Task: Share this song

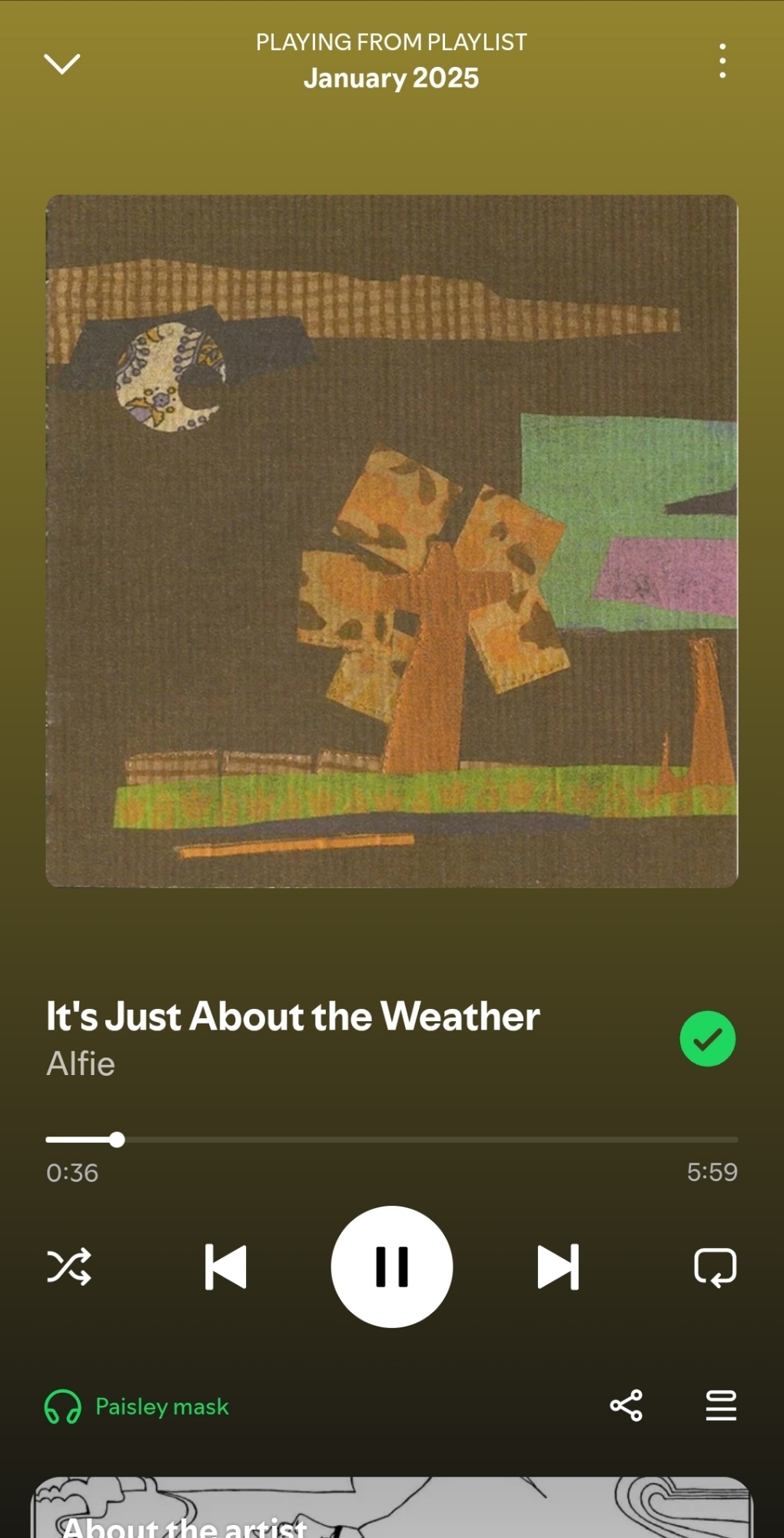Action: 626,1406
